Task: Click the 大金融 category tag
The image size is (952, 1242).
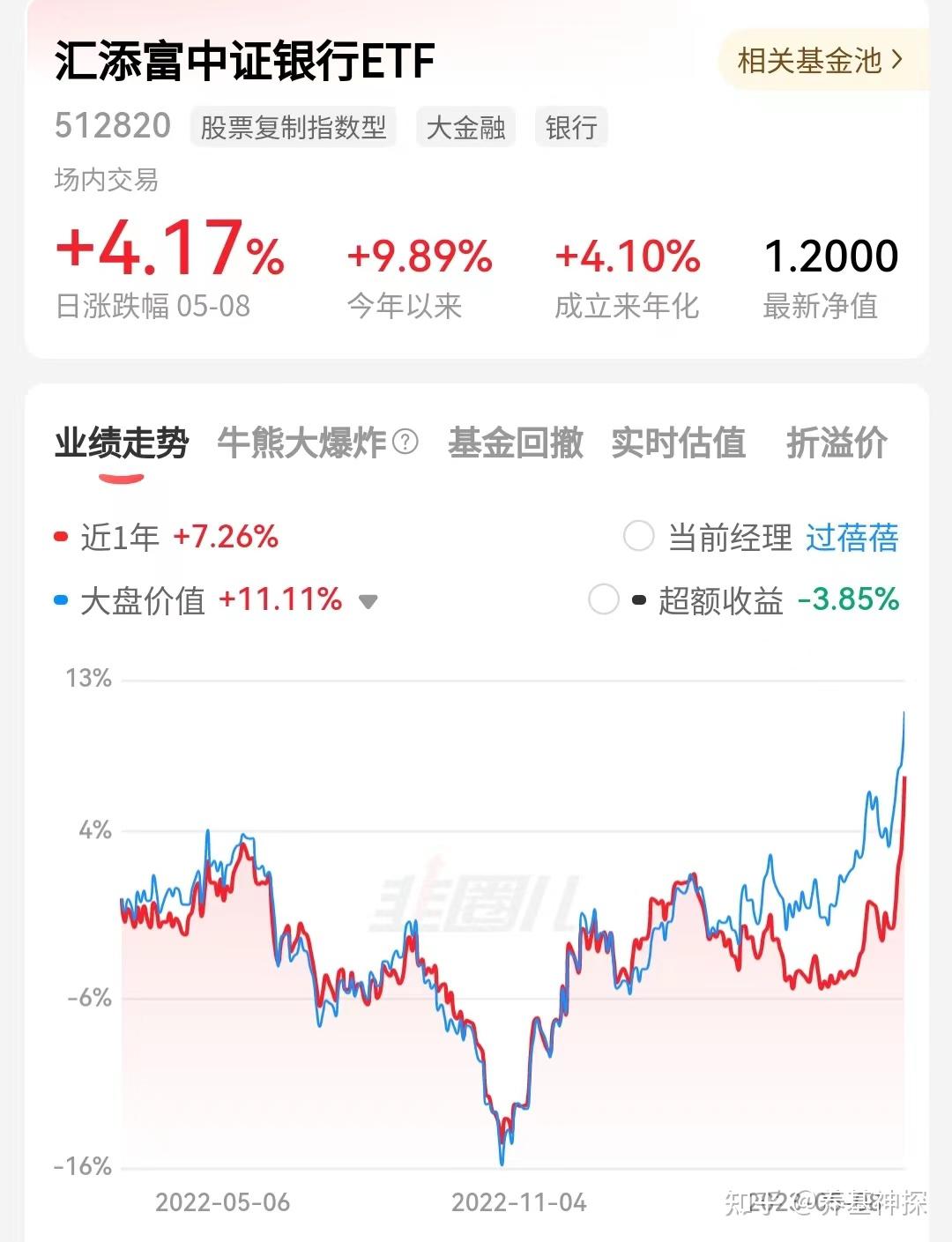Action: [x=468, y=126]
